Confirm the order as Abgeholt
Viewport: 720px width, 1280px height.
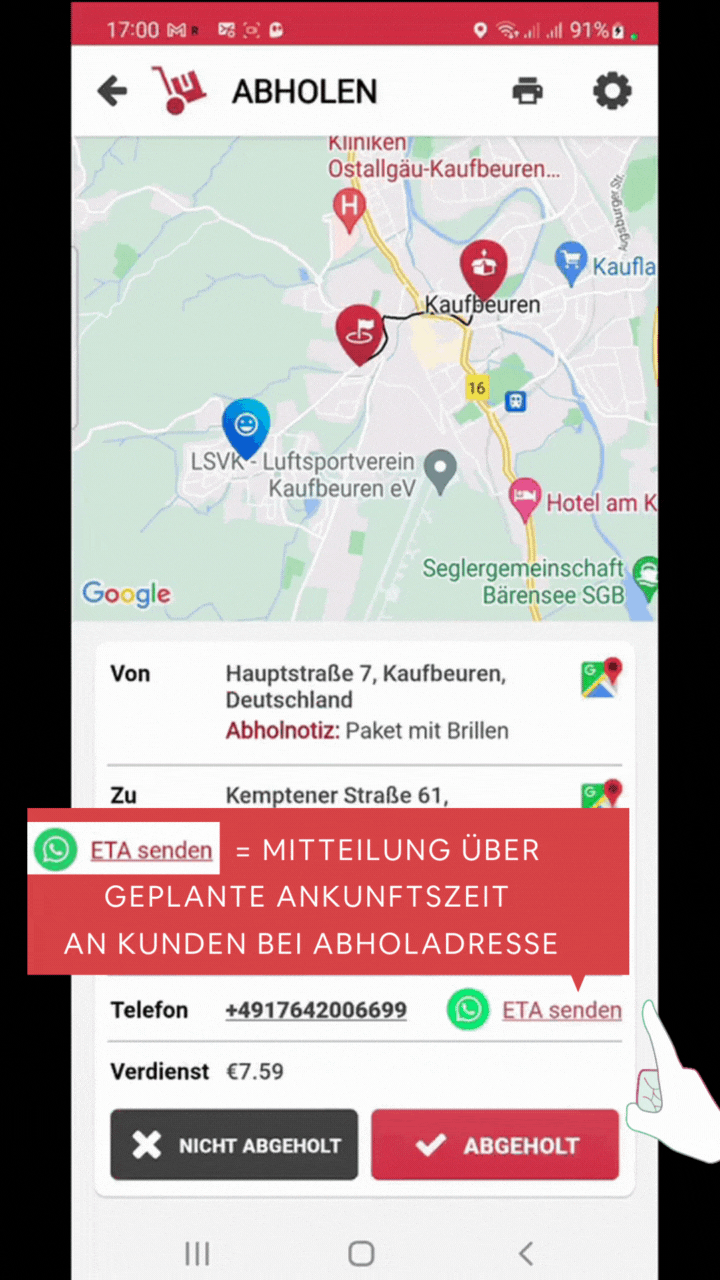point(495,1145)
